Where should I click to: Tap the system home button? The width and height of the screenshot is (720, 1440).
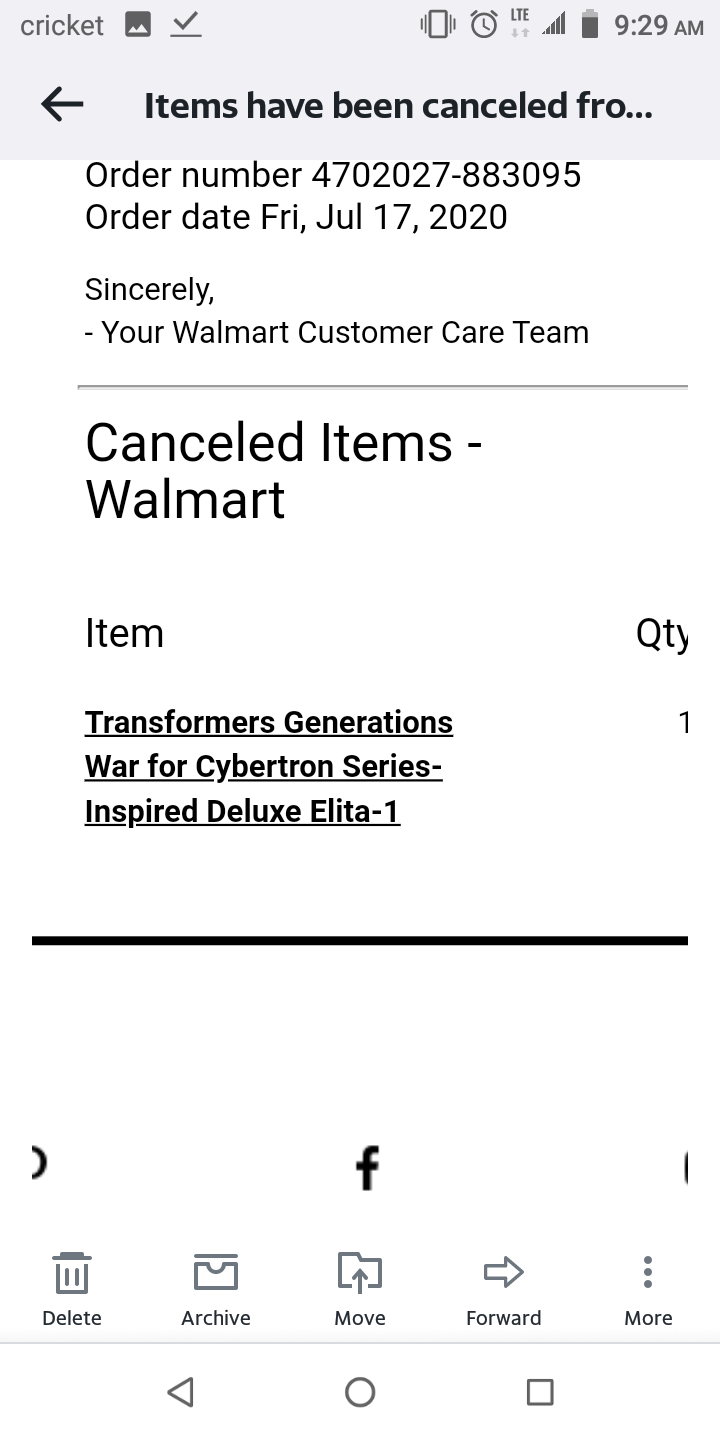360,1392
